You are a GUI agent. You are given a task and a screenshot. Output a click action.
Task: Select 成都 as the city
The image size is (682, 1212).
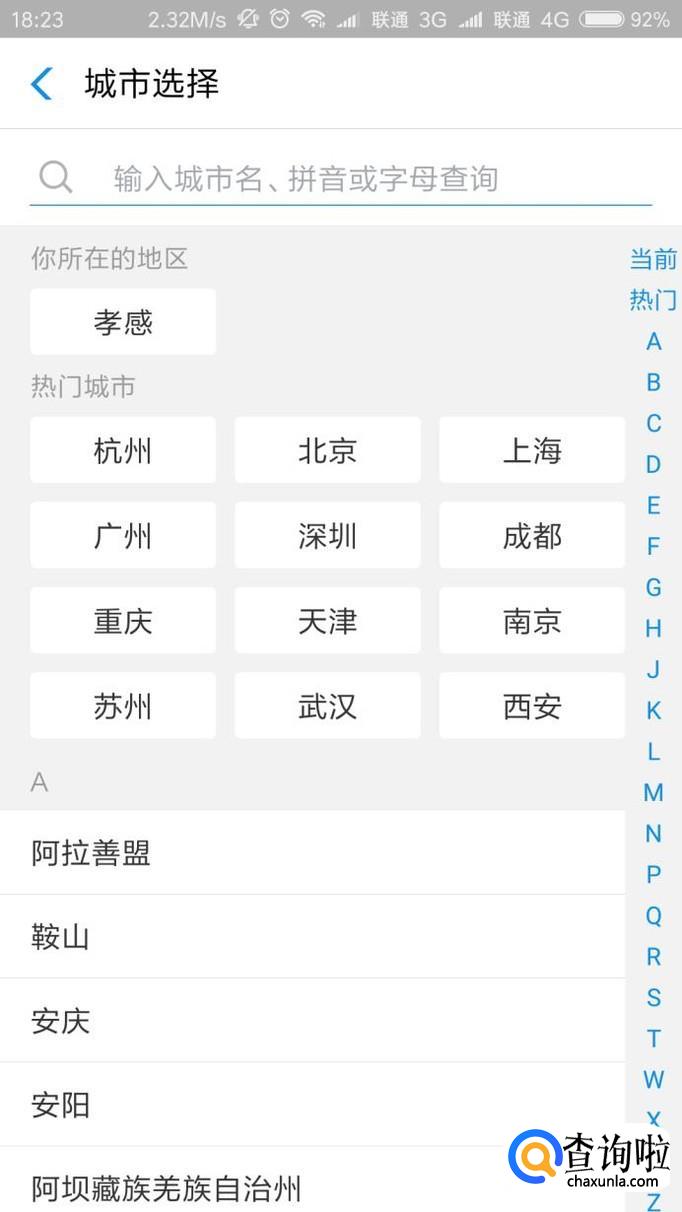[531, 535]
